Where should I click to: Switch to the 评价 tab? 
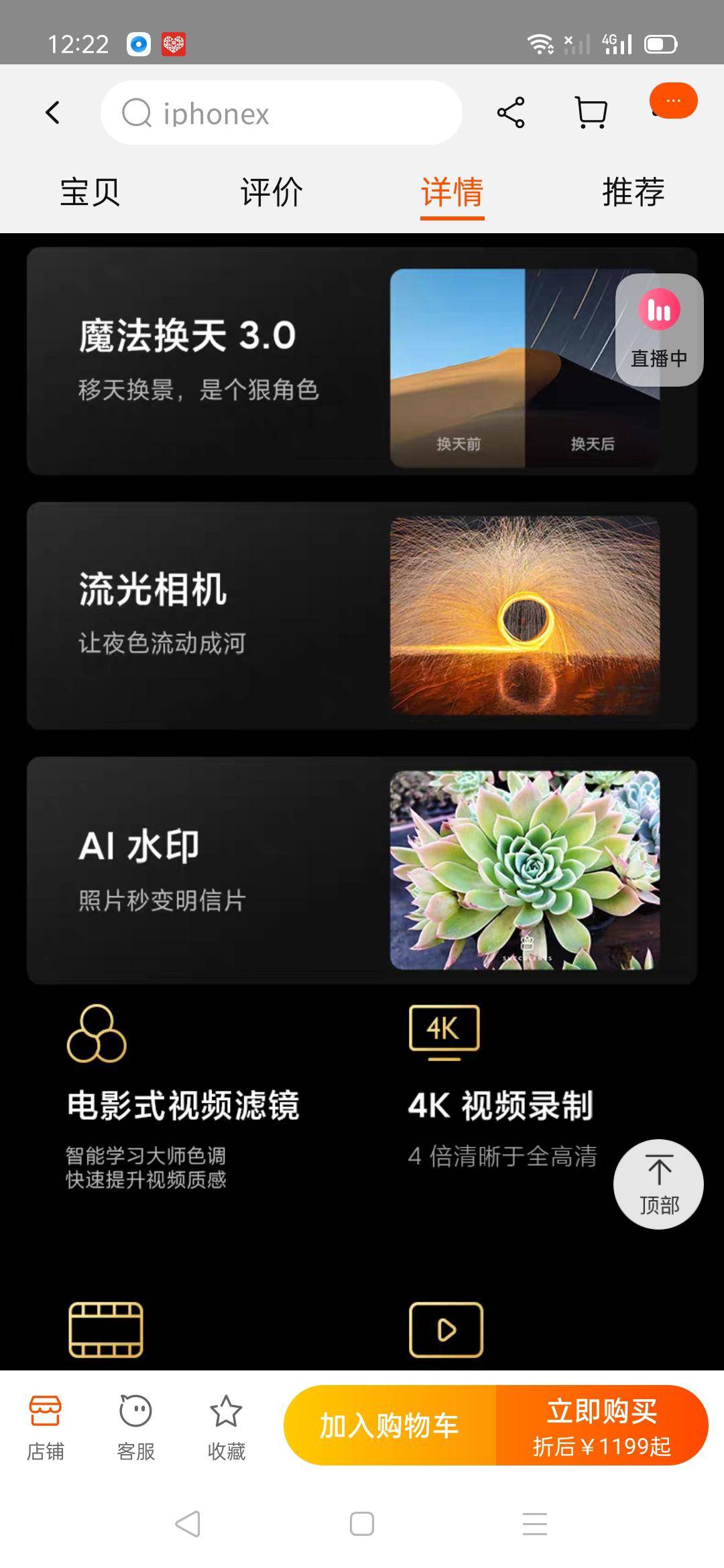[271, 192]
